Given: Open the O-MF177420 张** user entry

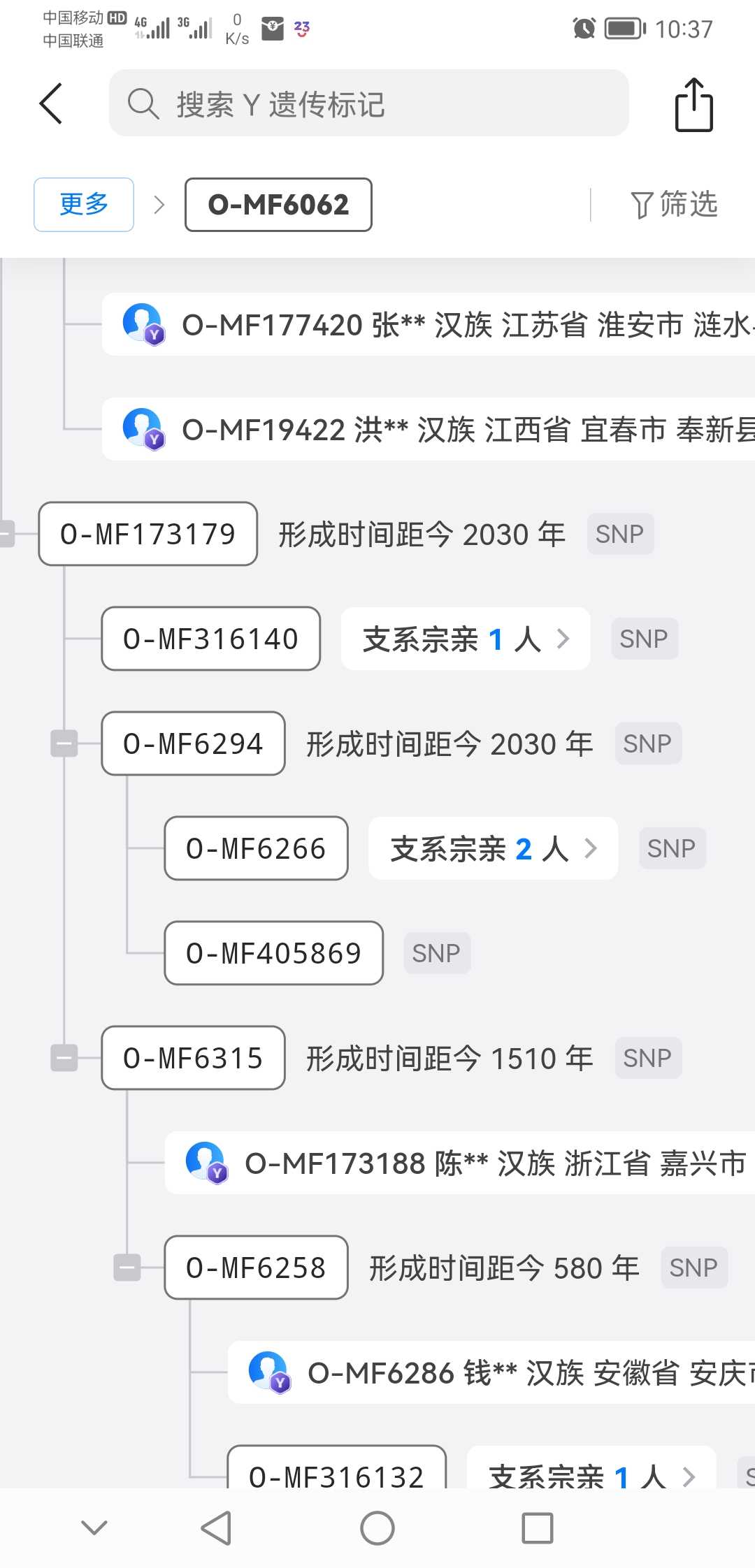Looking at the screenshot, I should [x=429, y=324].
